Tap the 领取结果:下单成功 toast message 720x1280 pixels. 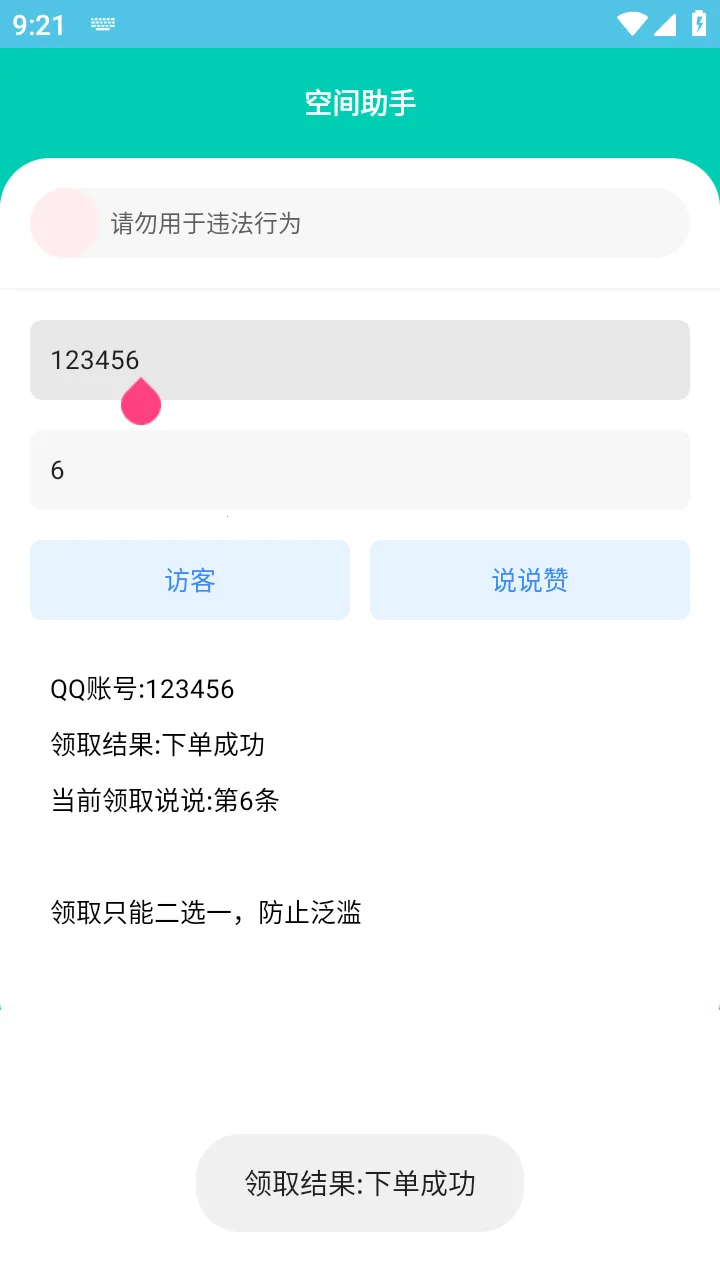(x=360, y=1183)
